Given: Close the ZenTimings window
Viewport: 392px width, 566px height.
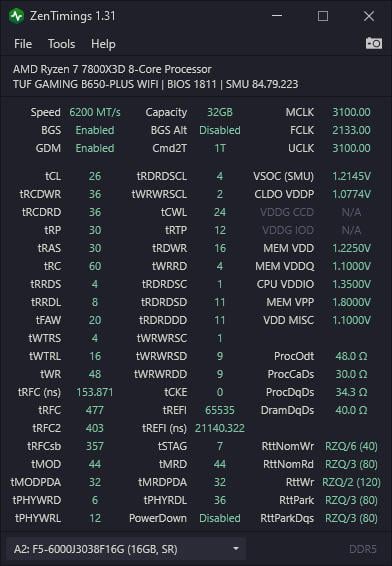Looking at the screenshot, I should pos(369,16).
